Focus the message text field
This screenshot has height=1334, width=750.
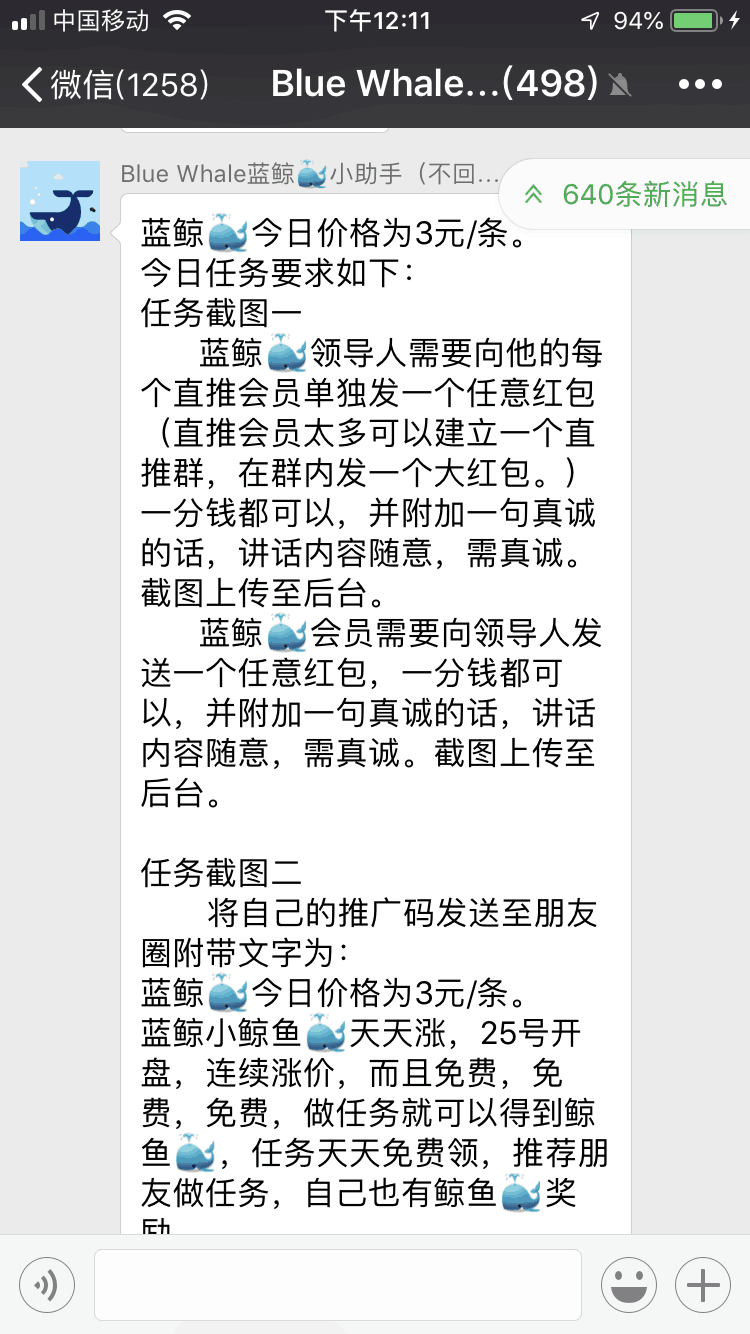tap(337, 1284)
